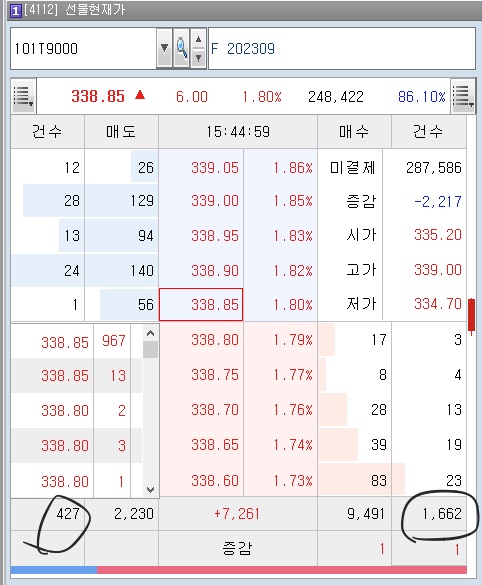Tap the 101T9000 symbol code field
The width and height of the screenshot is (482, 585).
pos(83,49)
